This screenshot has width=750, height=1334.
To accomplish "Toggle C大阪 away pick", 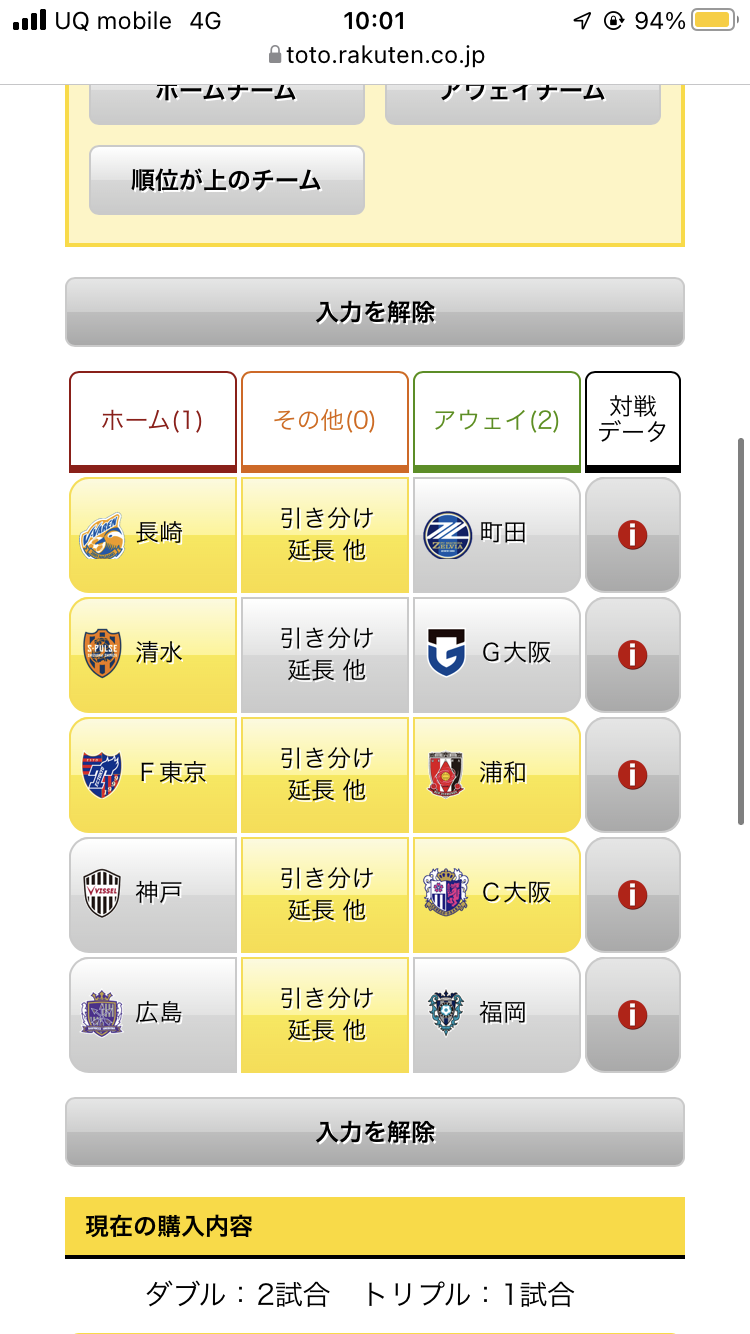I will 497,895.
